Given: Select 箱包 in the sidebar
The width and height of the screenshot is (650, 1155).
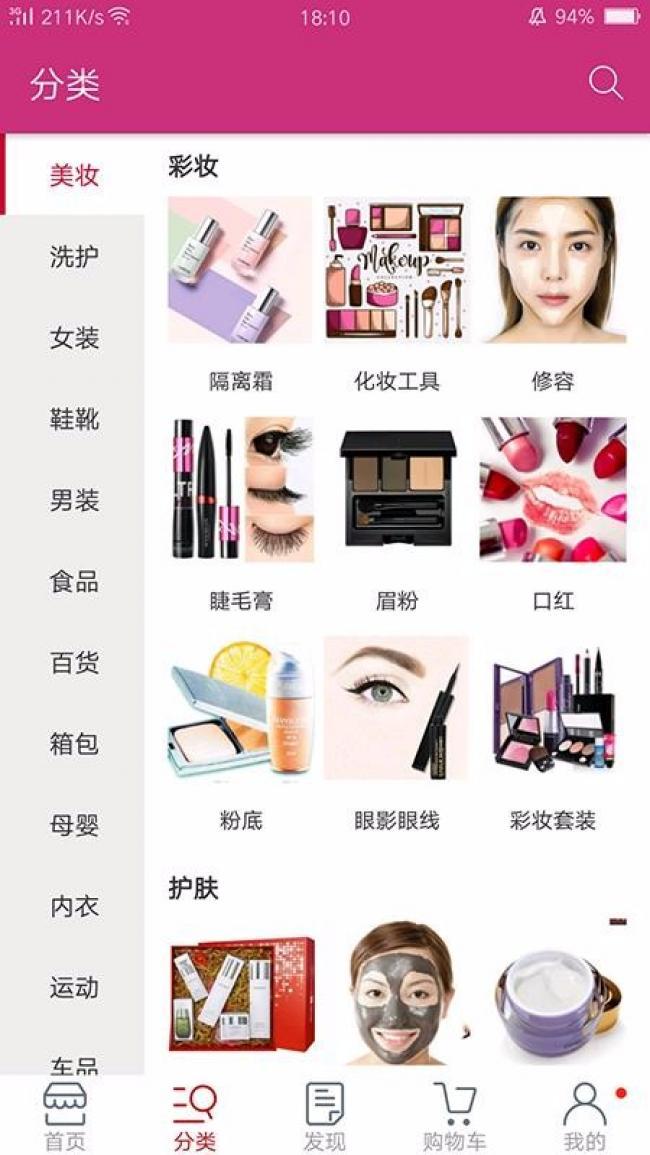Looking at the screenshot, I should (x=74, y=744).
